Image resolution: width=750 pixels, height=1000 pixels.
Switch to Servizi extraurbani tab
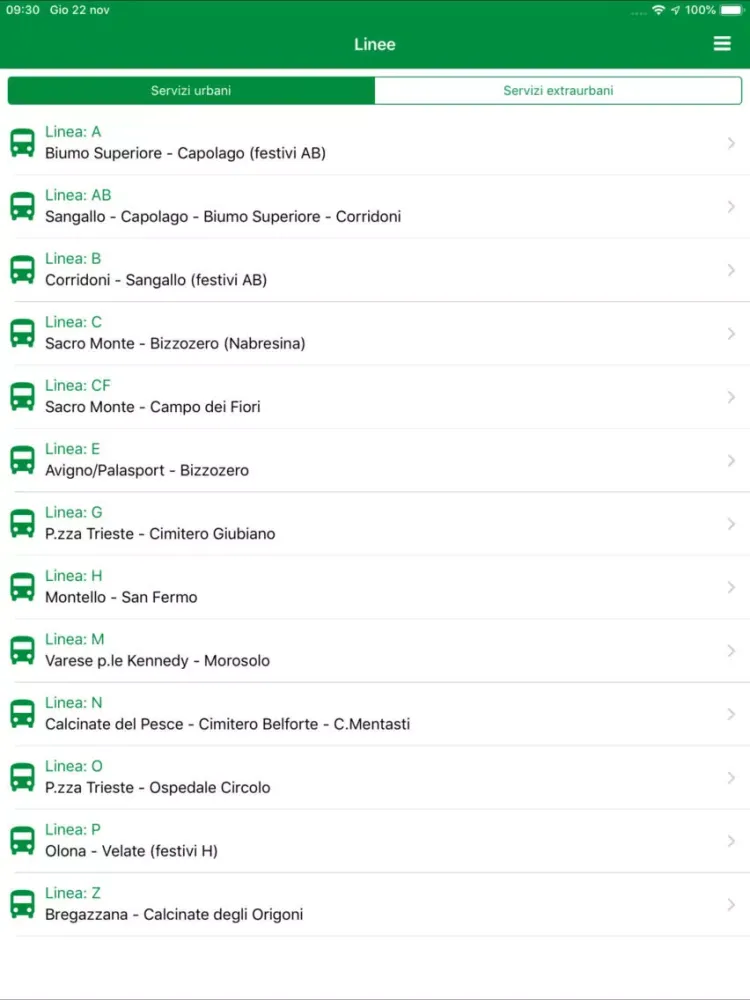pyautogui.click(x=558, y=91)
